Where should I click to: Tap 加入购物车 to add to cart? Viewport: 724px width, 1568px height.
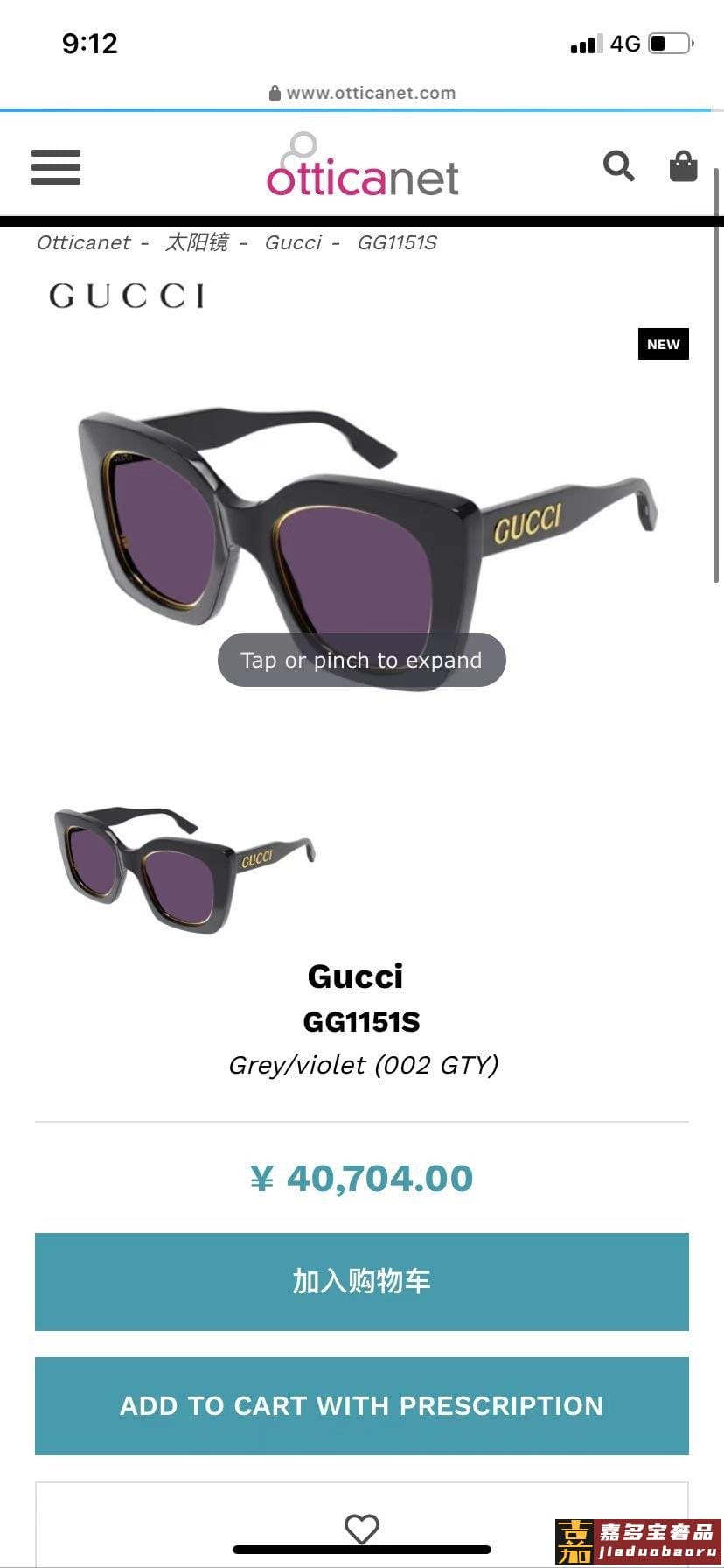(362, 1281)
